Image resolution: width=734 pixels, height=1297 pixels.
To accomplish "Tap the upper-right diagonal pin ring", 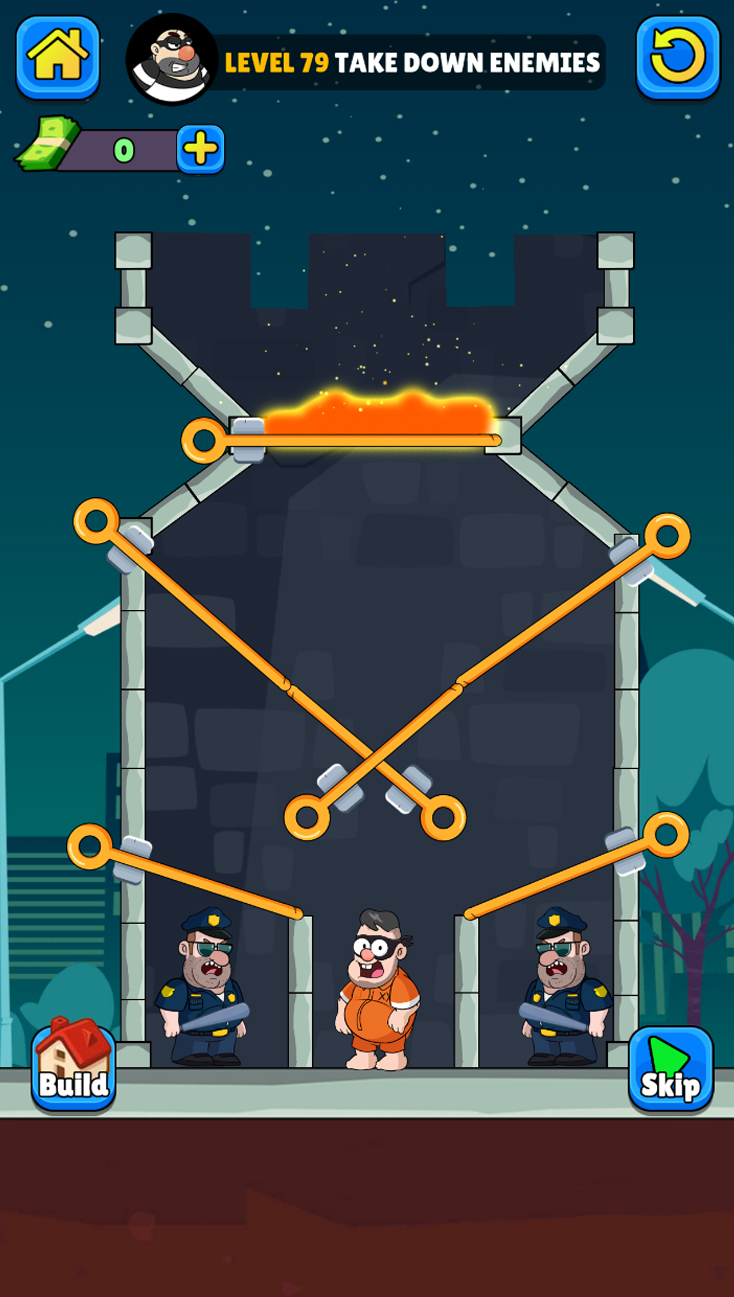I will point(667,536).
